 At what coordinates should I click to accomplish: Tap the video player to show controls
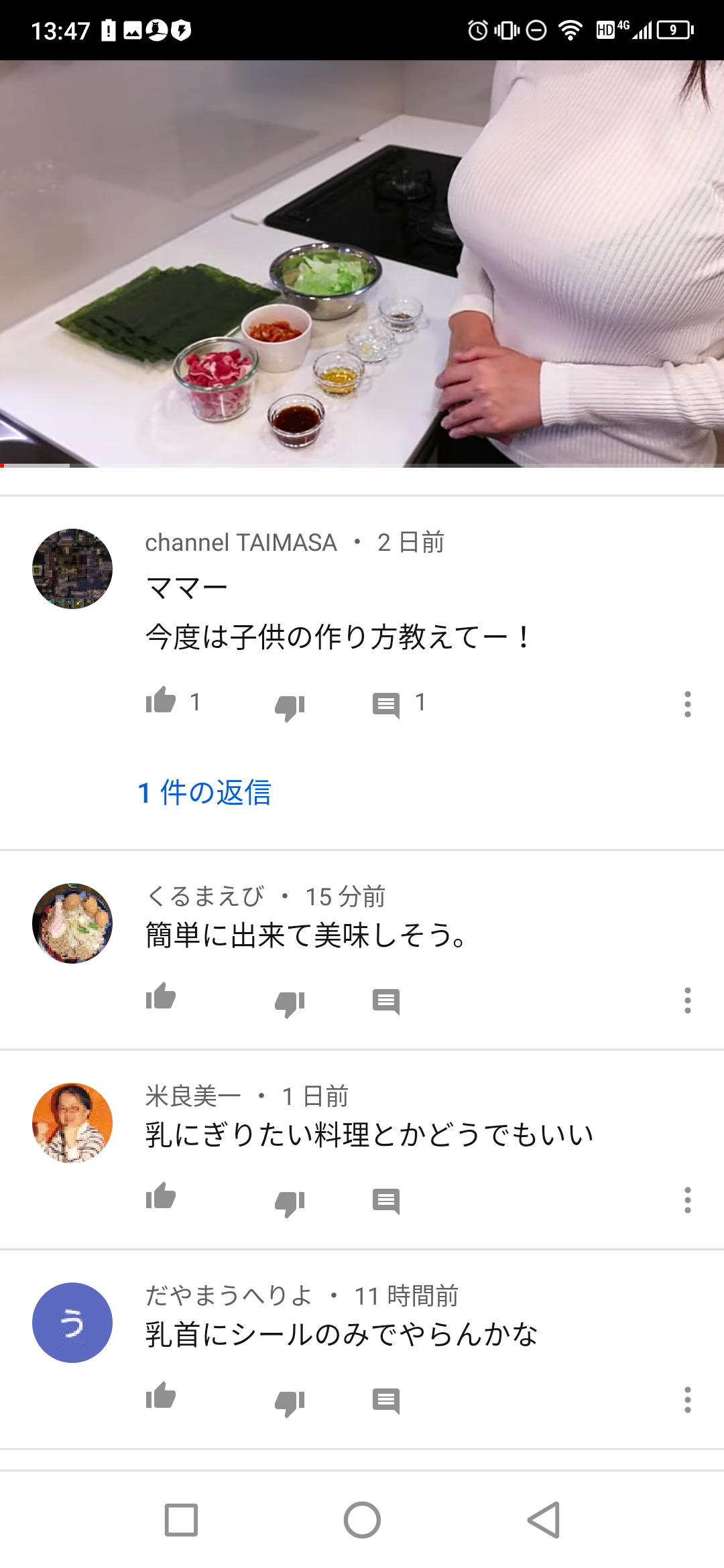pyautogui.click(x=362, y=264)
